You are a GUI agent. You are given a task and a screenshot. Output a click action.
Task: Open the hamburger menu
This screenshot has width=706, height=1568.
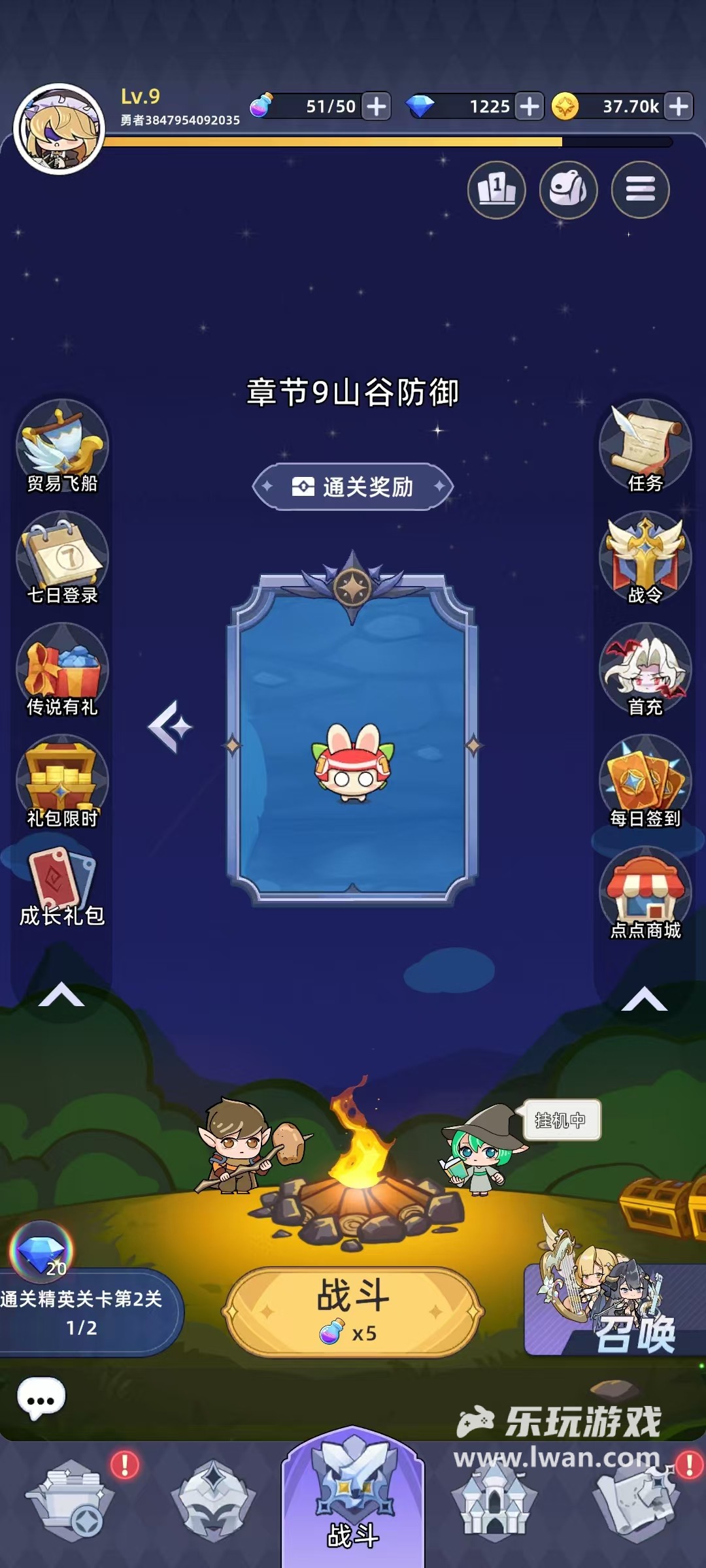click(x=640, y=190)
